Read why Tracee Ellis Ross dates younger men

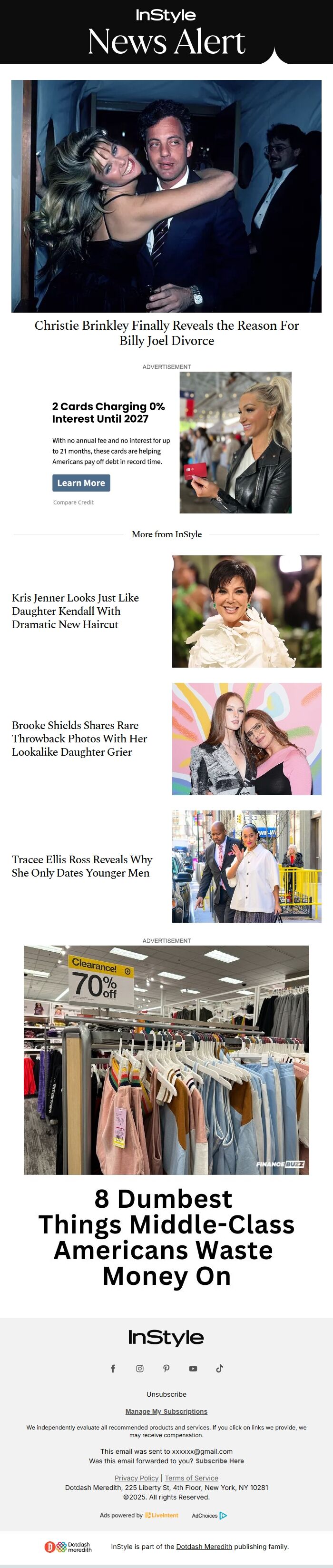click(81, 866)
